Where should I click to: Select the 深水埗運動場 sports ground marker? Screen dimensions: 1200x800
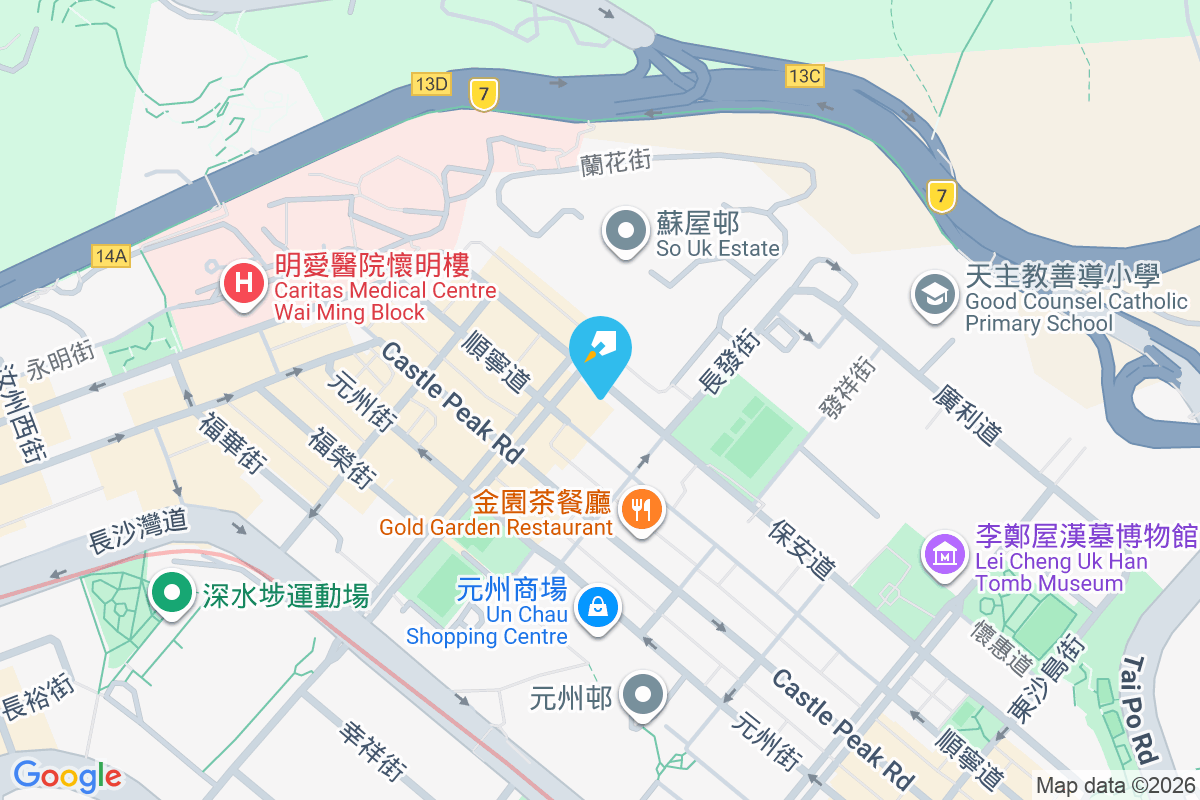click(x=172, y=593)
